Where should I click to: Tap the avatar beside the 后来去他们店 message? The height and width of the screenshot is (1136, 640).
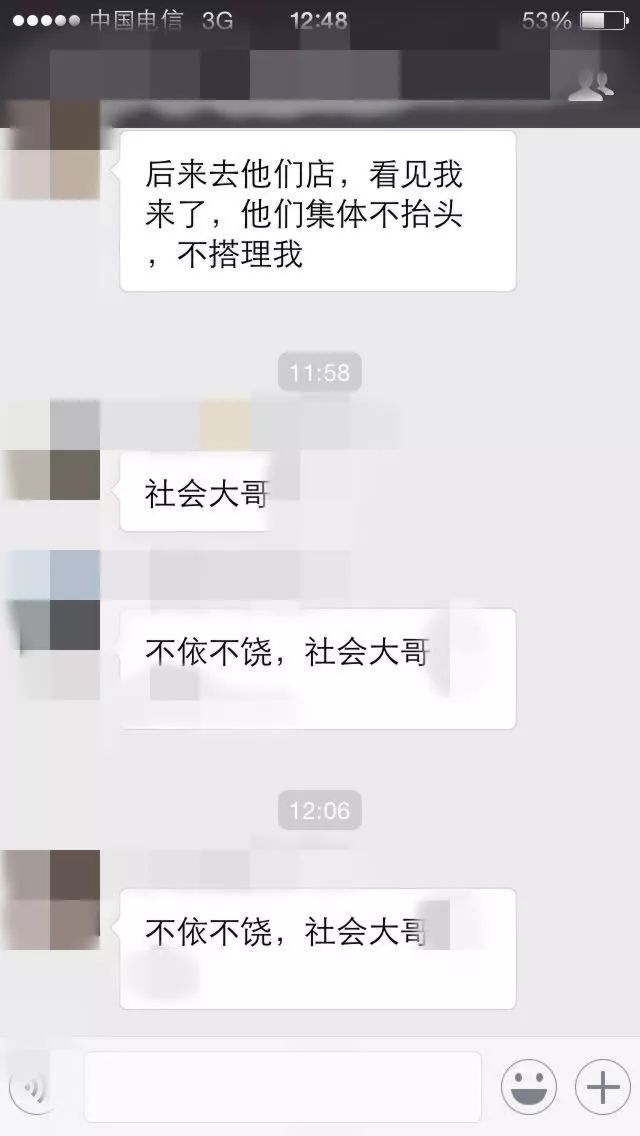(x=52, y=150)
